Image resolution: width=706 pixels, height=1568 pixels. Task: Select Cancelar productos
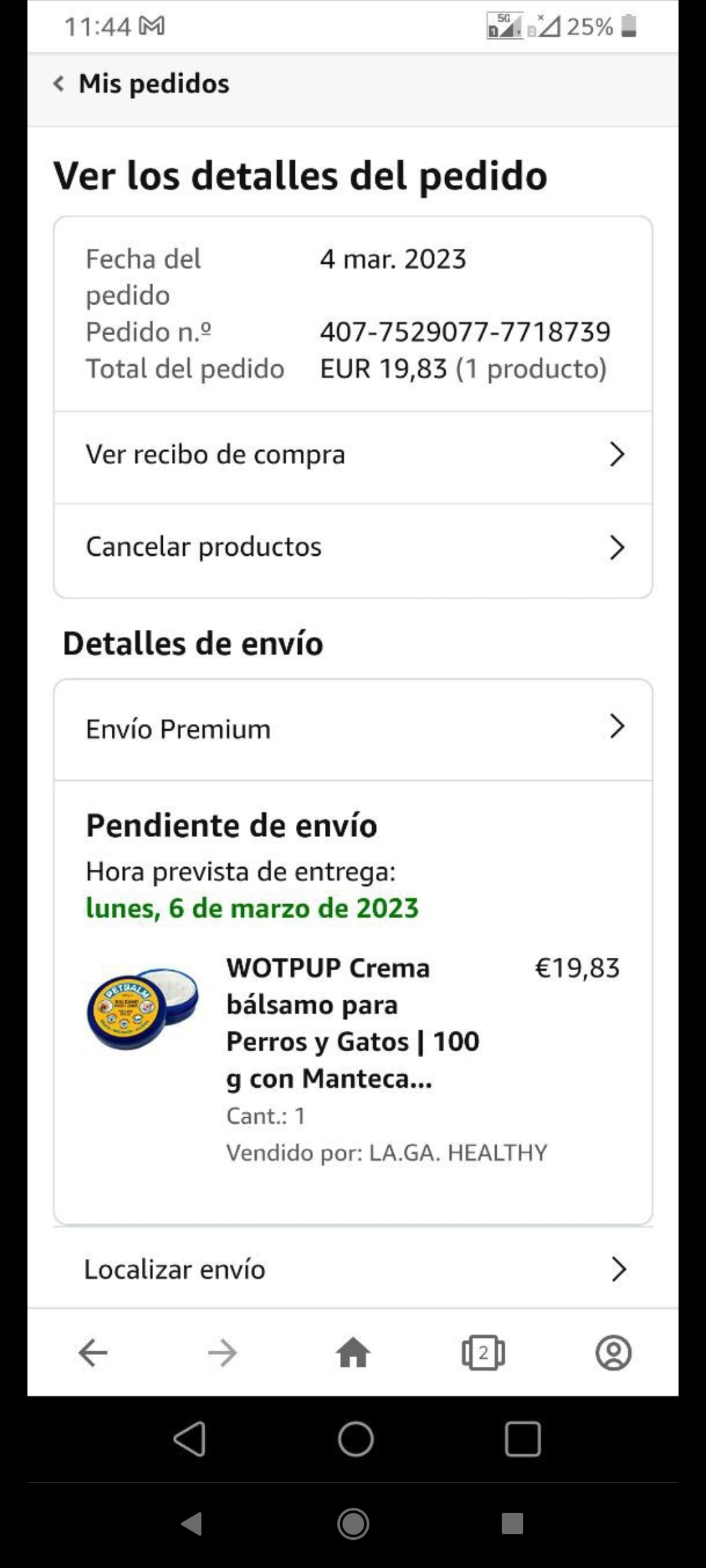tap(353, 547)
